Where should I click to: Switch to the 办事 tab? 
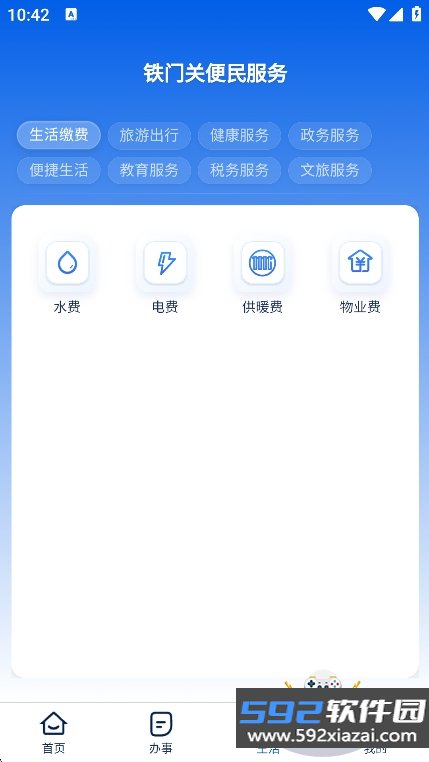(x=161, y=733)
